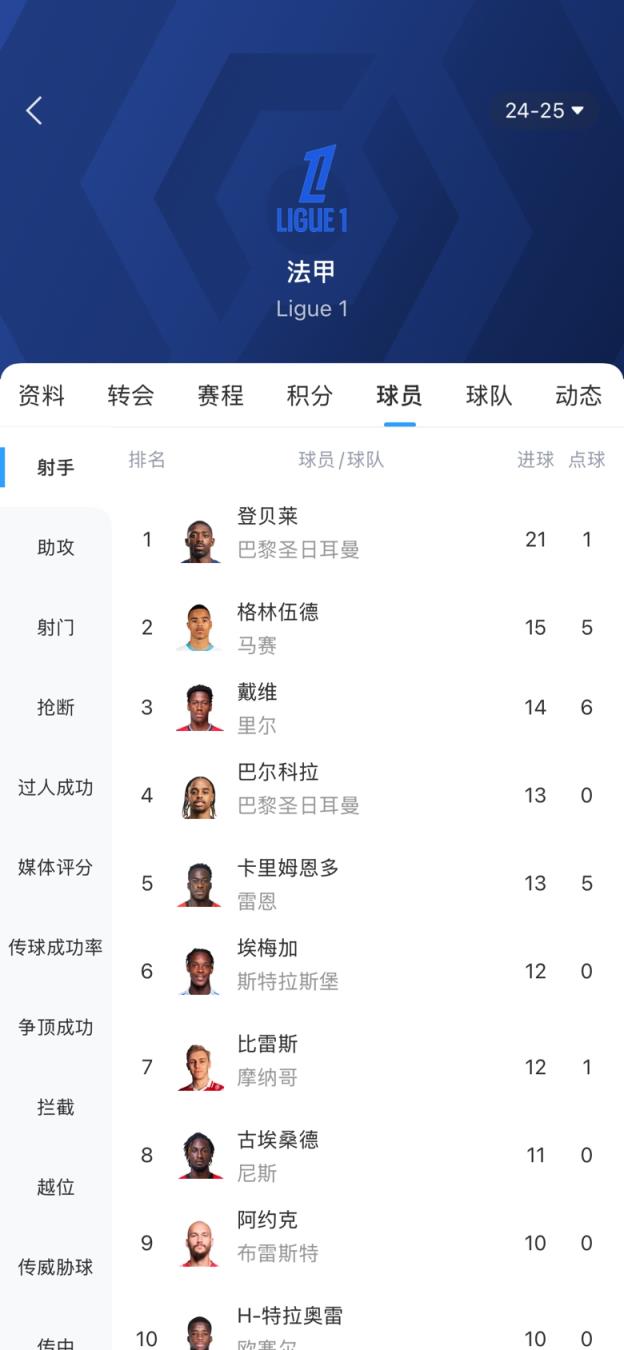
Task: Open the 赛程 tab
Action: coord(220,395)
